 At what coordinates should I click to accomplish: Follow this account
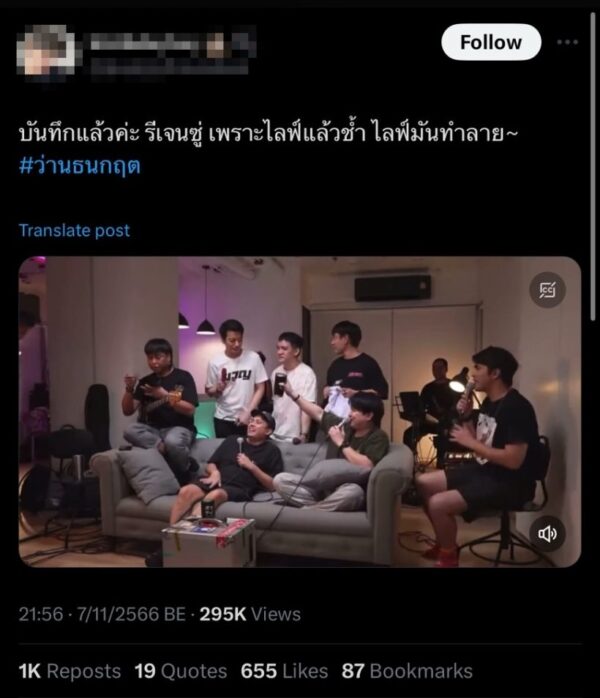point(490,42)
